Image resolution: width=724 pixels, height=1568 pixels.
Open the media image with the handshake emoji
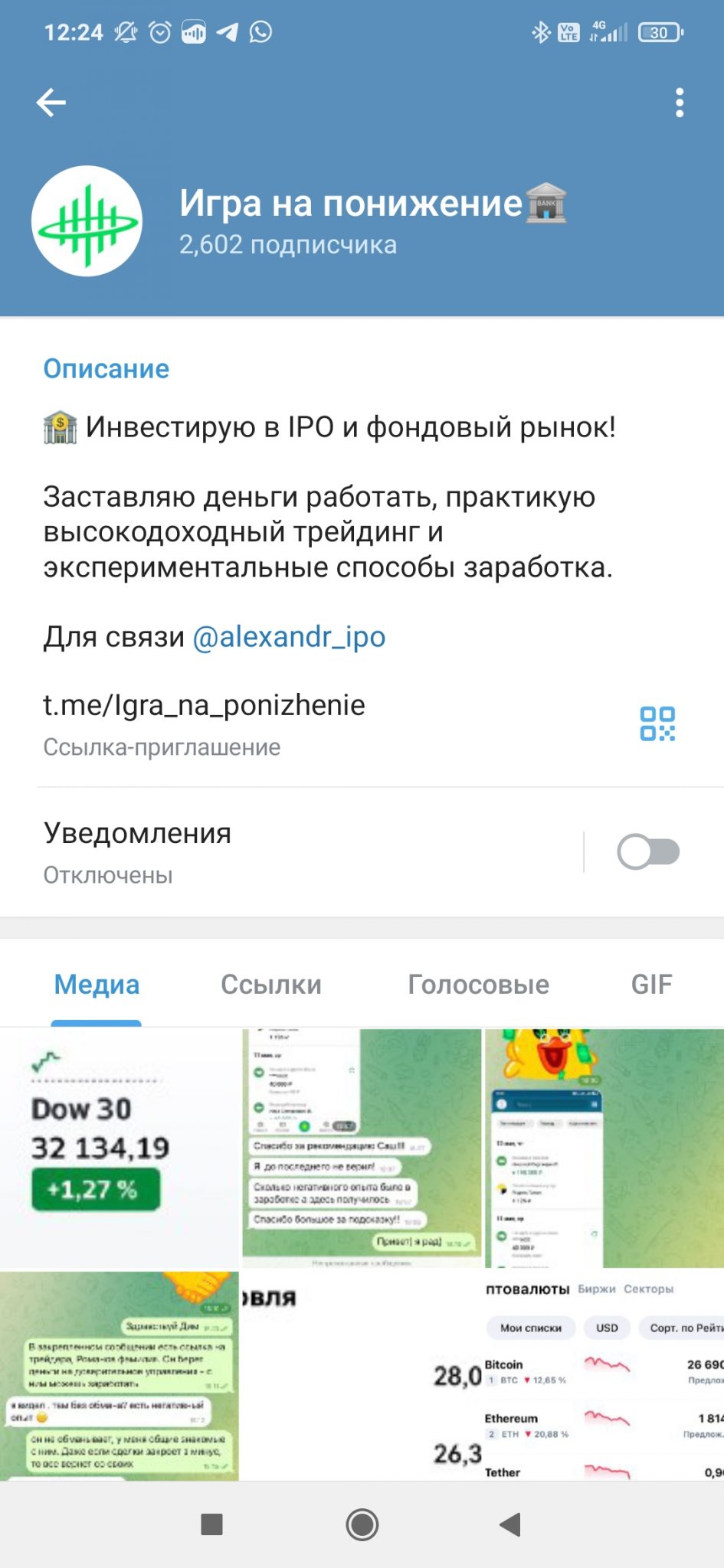pos(119,1376)
